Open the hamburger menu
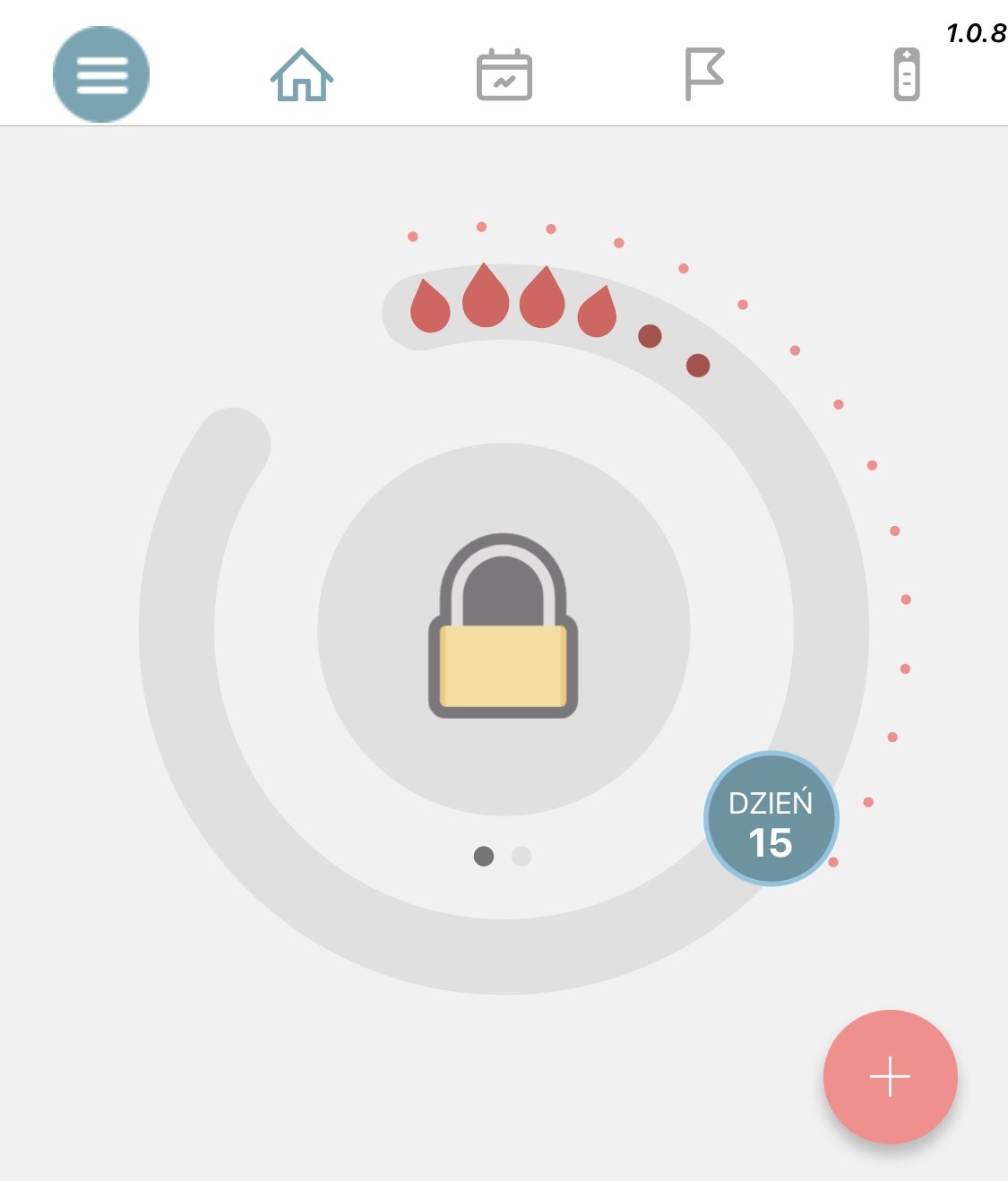This screenshot has height=1181, width=1008. click(101, 74)
